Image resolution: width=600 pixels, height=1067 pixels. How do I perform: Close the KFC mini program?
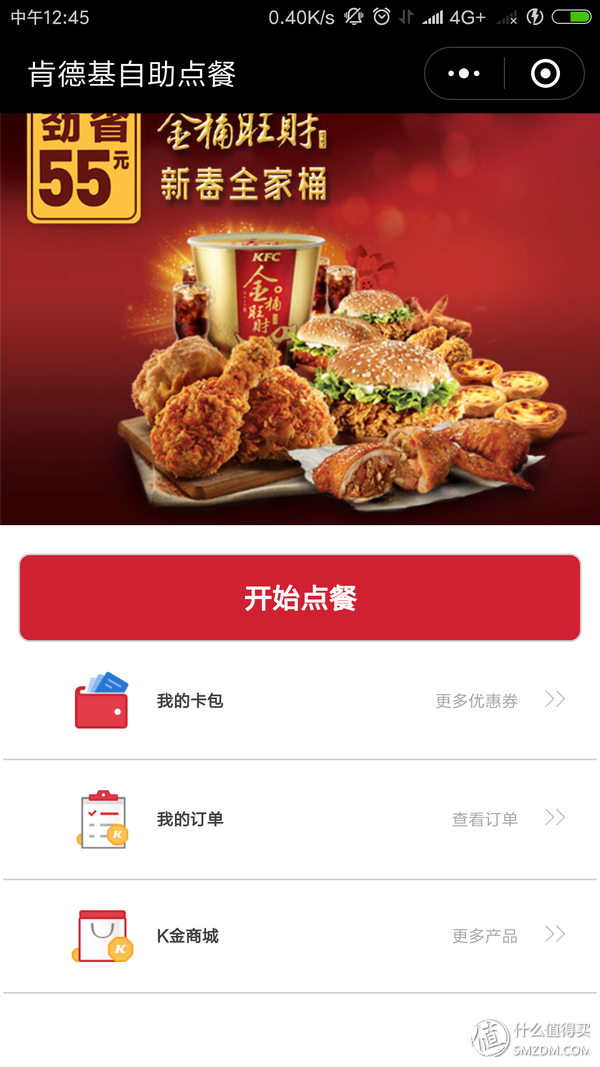click(545, 74)
